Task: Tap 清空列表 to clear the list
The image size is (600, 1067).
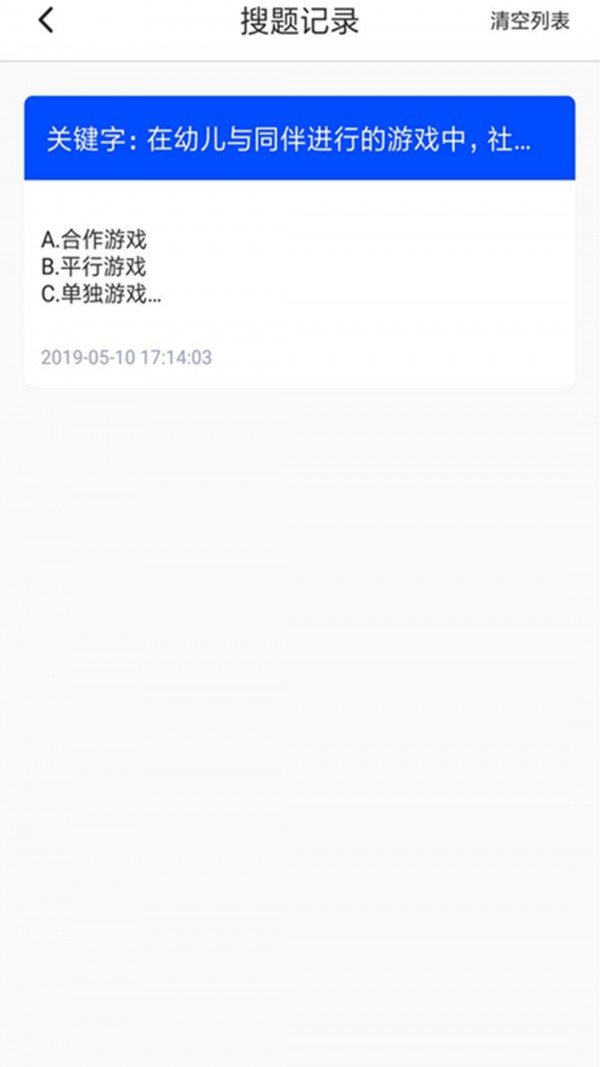Action: coord(529,21)
